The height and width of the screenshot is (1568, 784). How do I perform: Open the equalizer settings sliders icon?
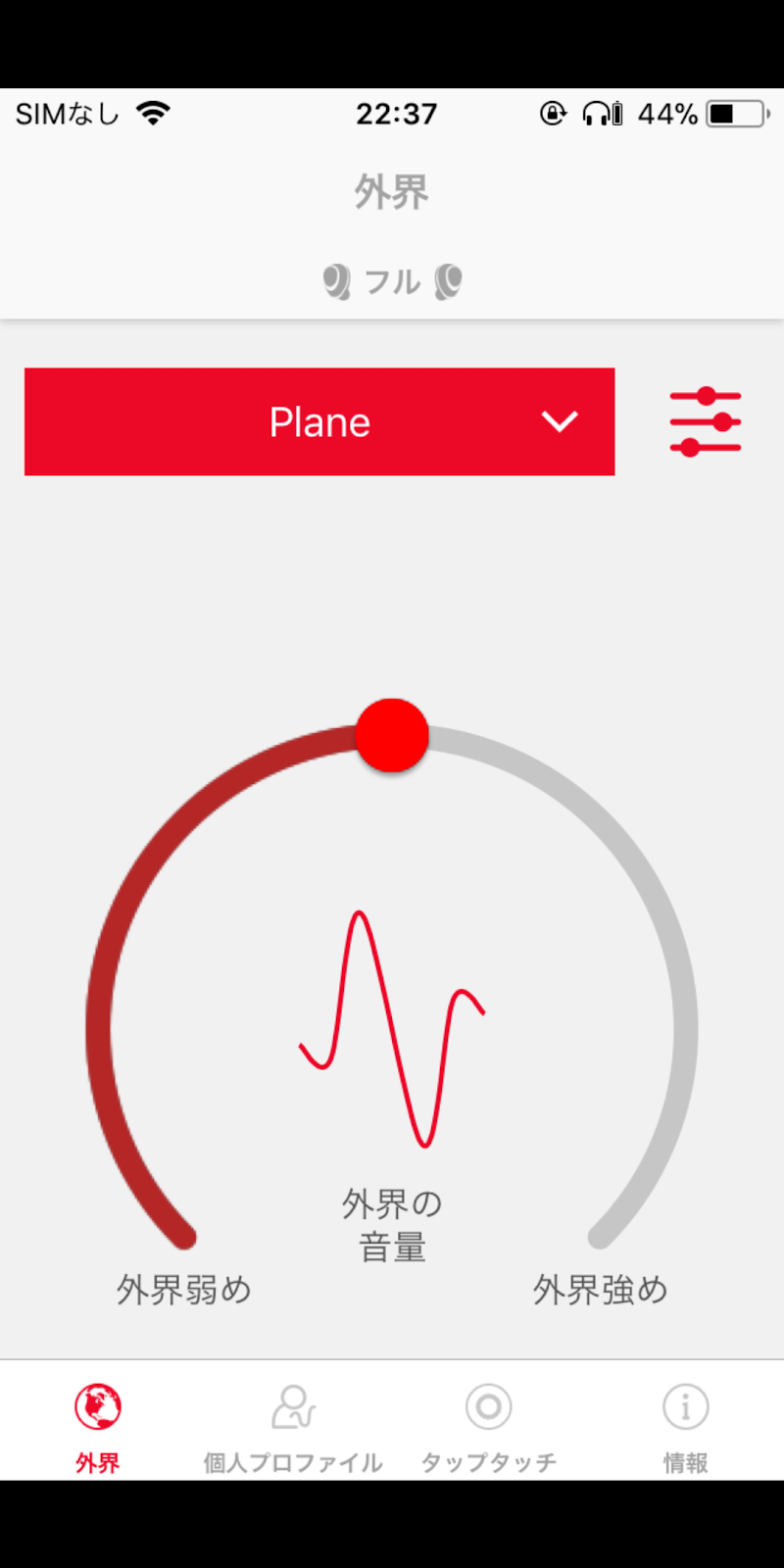pos(705,421)
